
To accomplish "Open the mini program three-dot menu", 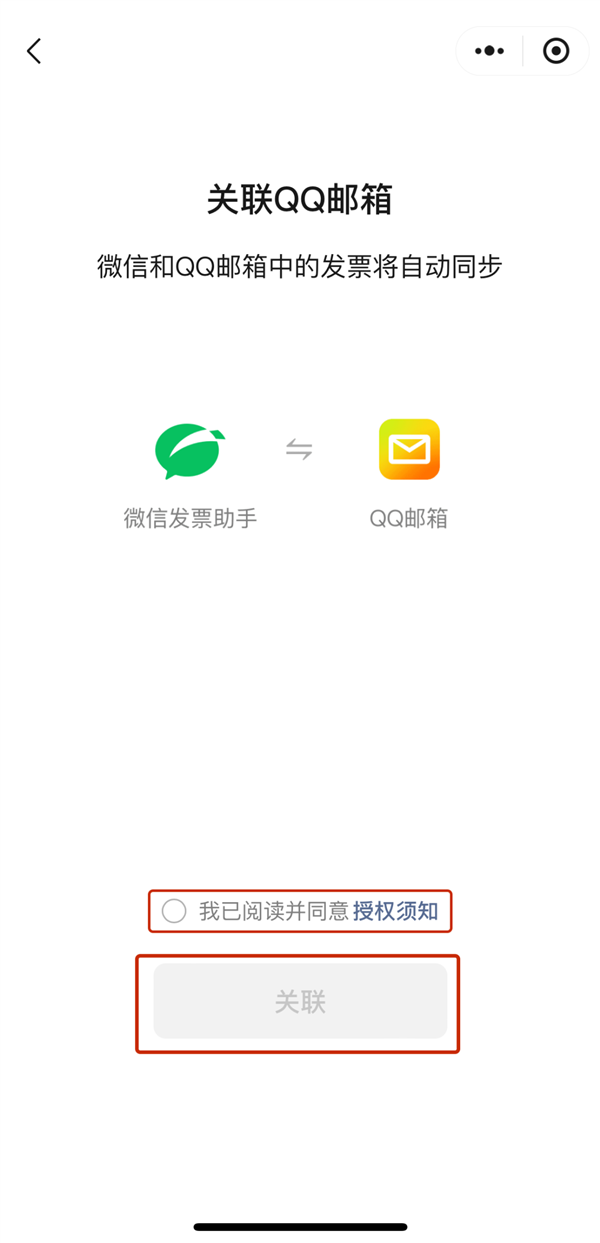I will tap(489, 51).
